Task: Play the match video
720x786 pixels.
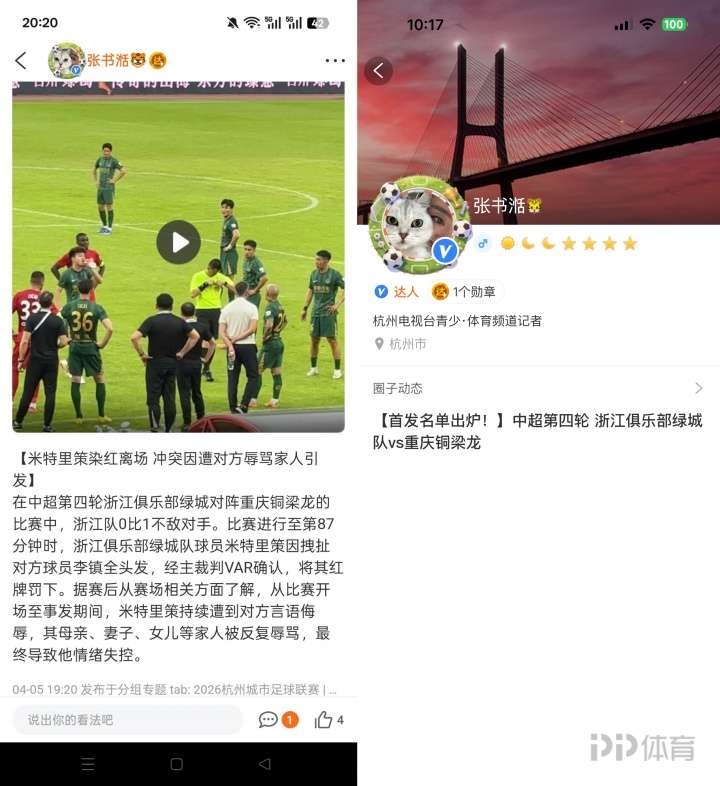Action: [x=180, y=240]
